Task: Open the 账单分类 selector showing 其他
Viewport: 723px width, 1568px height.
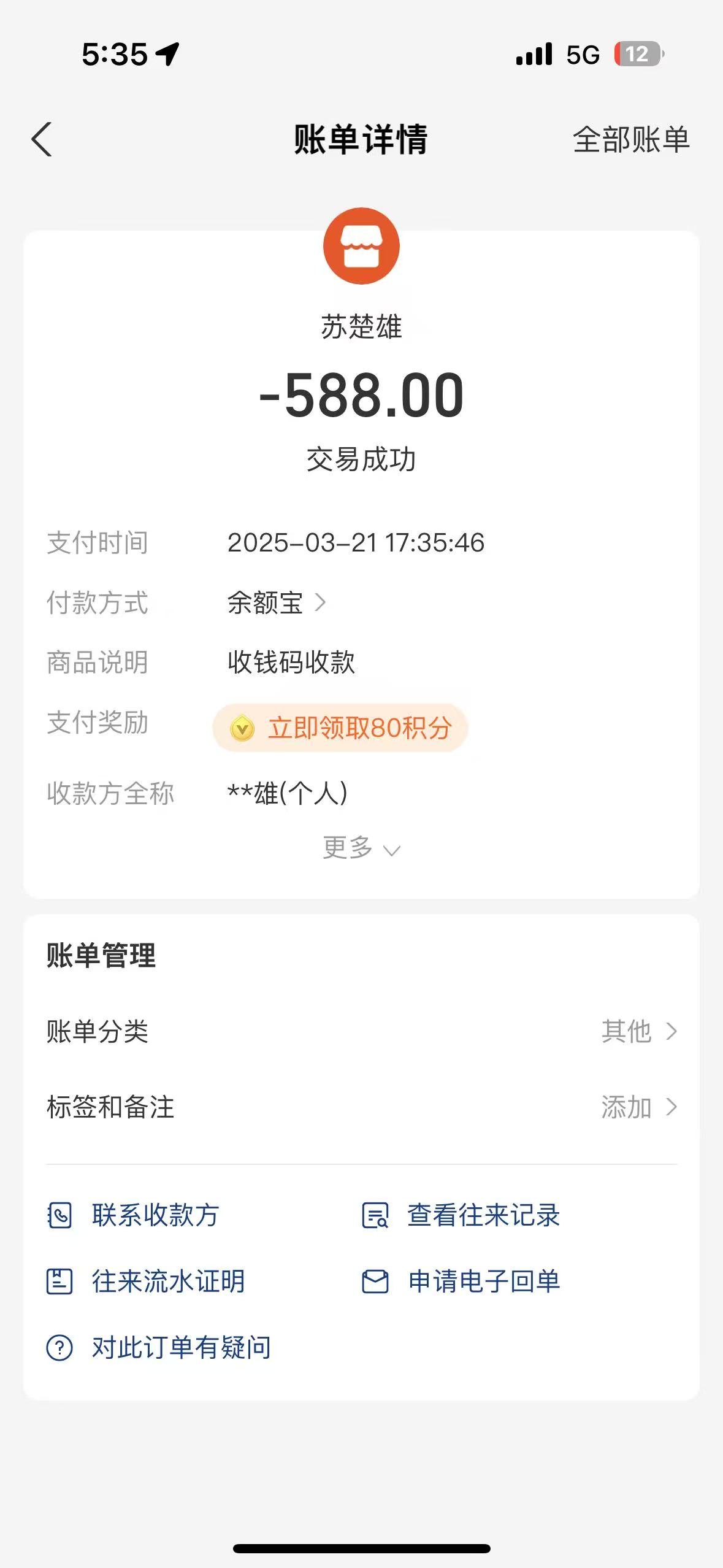Action: tap(638, 1032)
